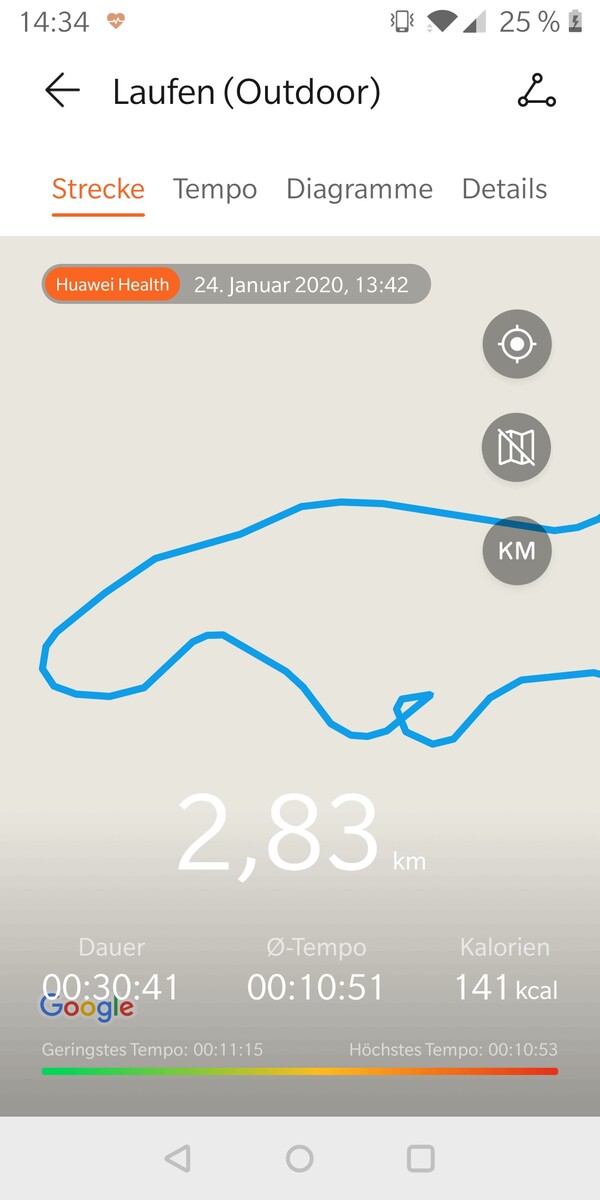View the Details tab
The height and width of the screenshot is (1200, 600).
[x=504, y=189]
